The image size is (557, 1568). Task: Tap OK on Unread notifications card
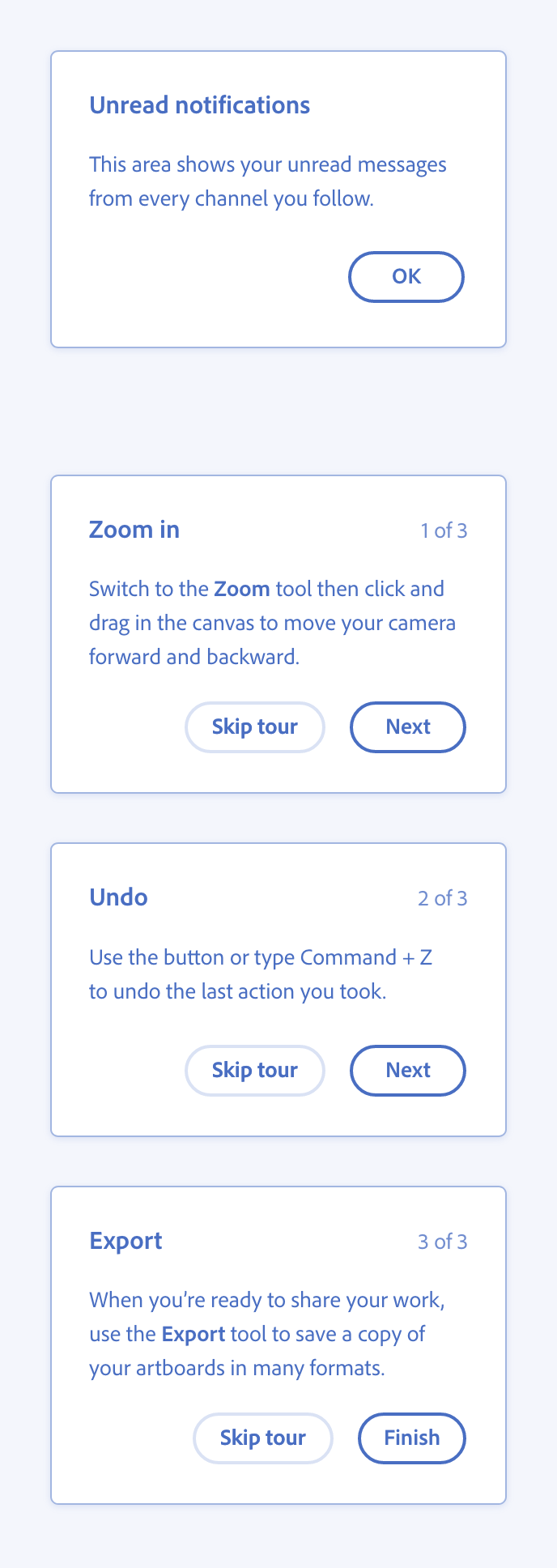[x=406, y=277]
